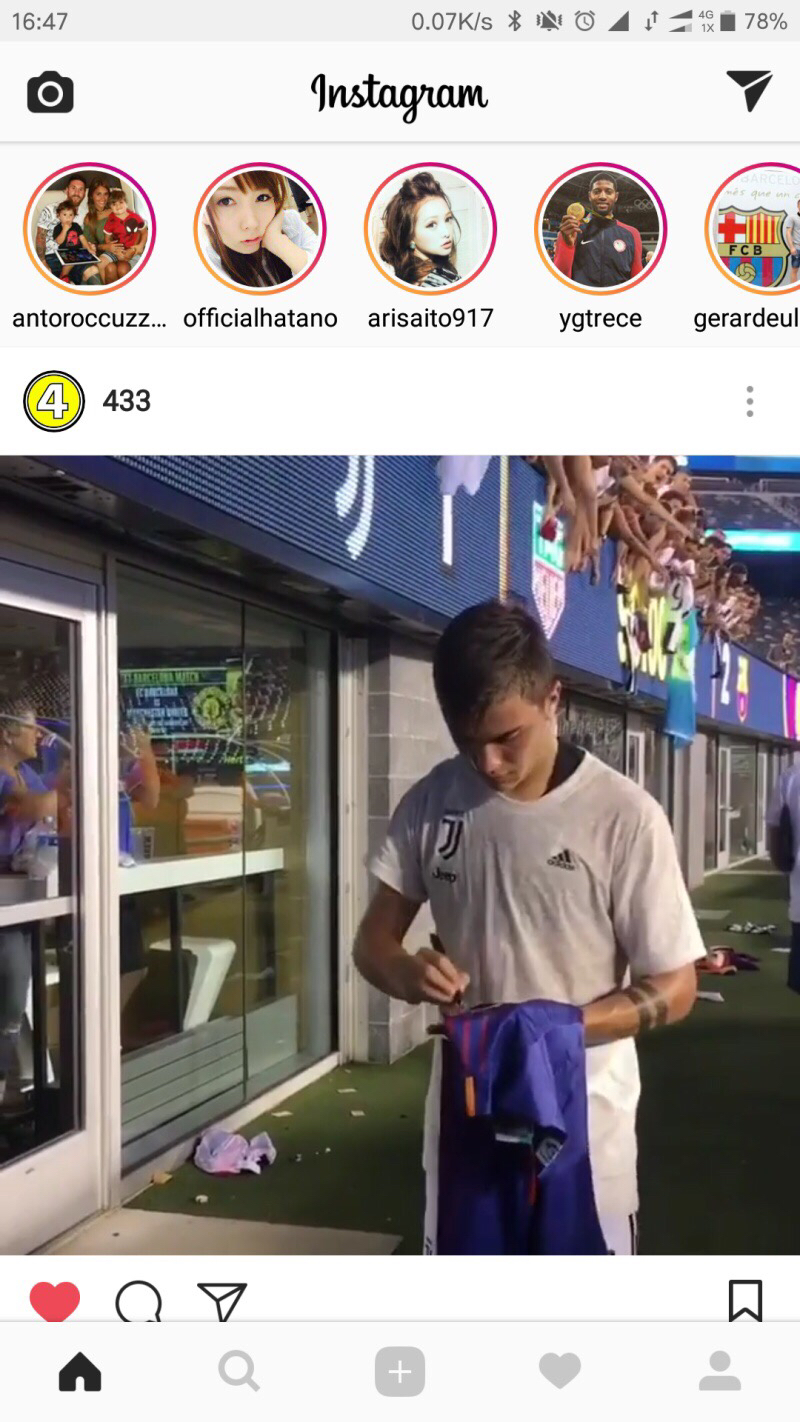View officialhatano's story
The width and height of the screenshot is (800, 1422).
[x=260, y=229]
